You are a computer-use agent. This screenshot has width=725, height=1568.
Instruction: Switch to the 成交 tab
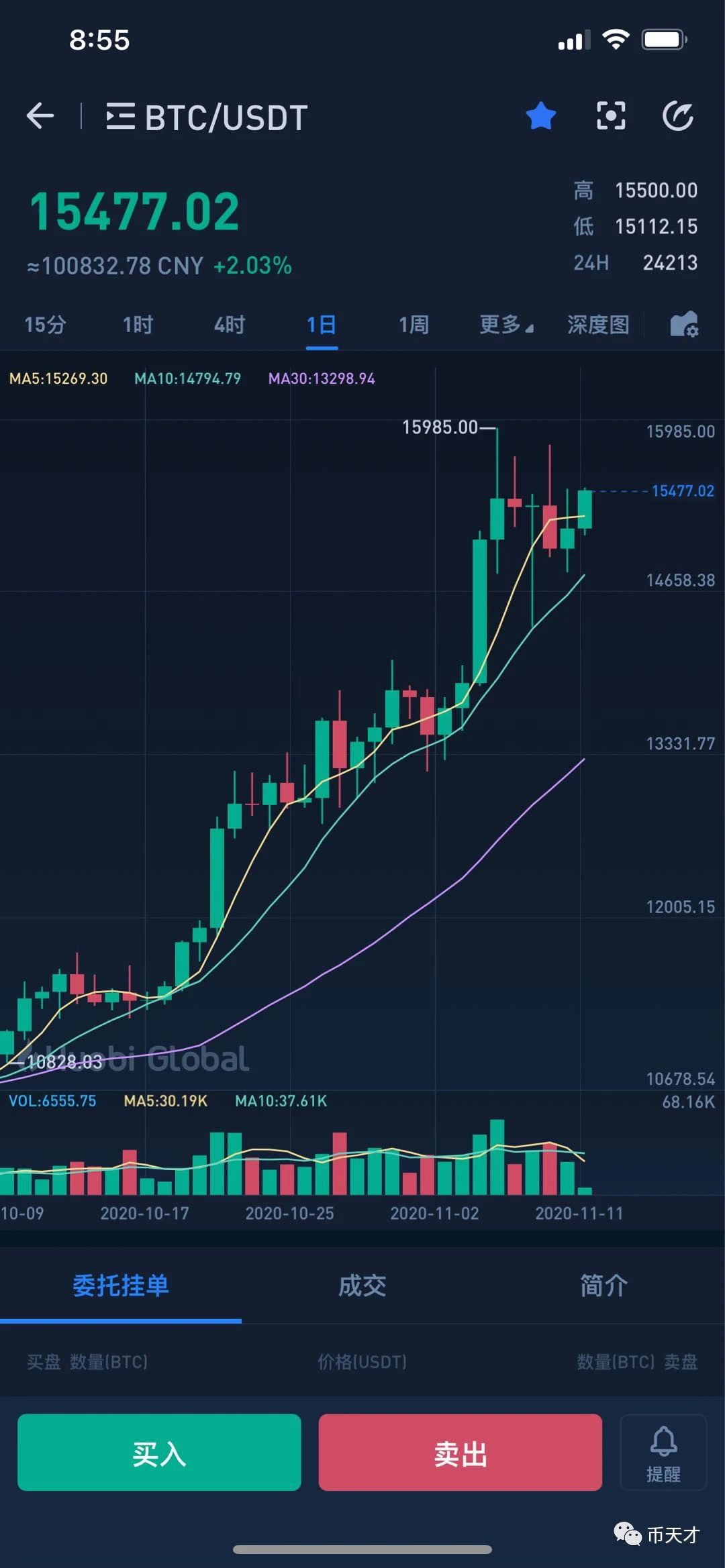(362, 1286)
